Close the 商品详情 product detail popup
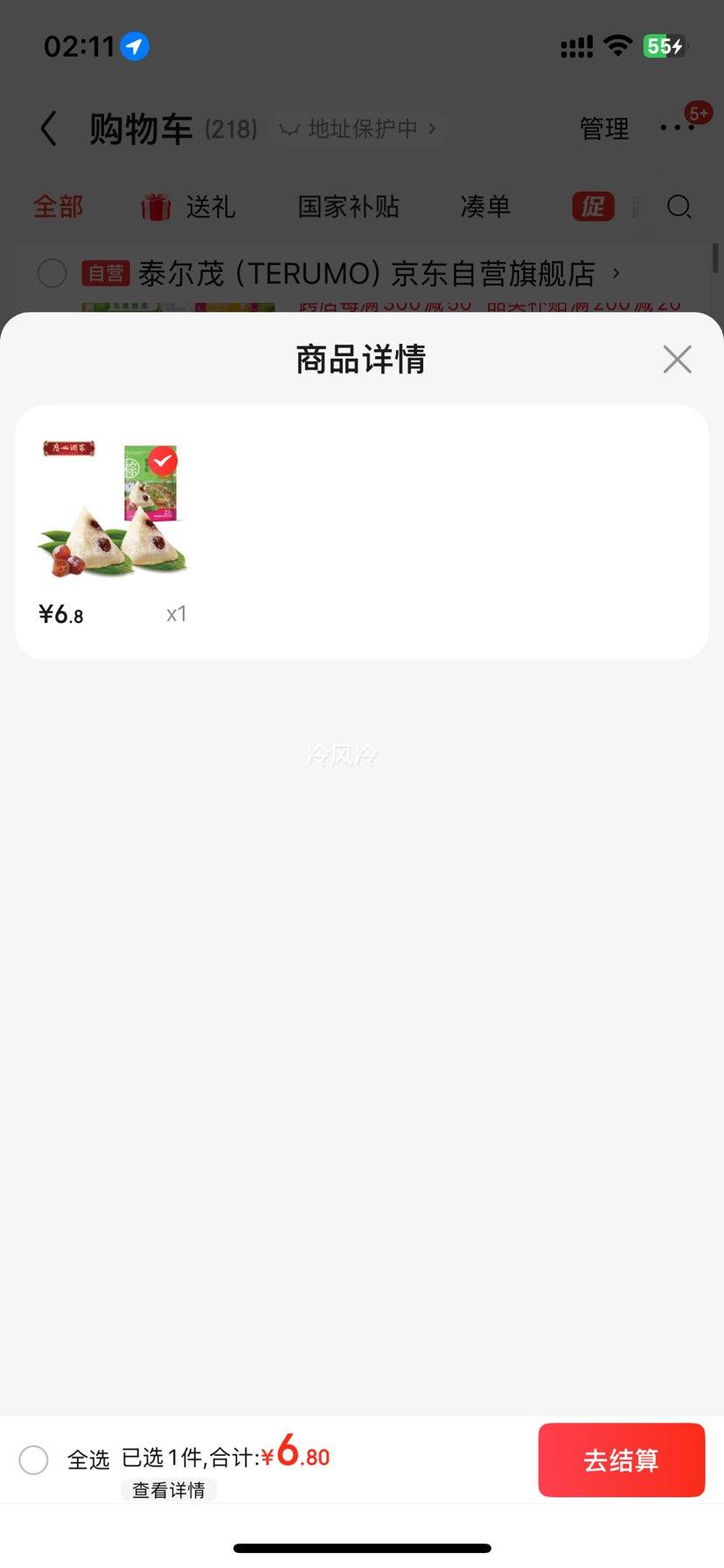 point(677,359)
